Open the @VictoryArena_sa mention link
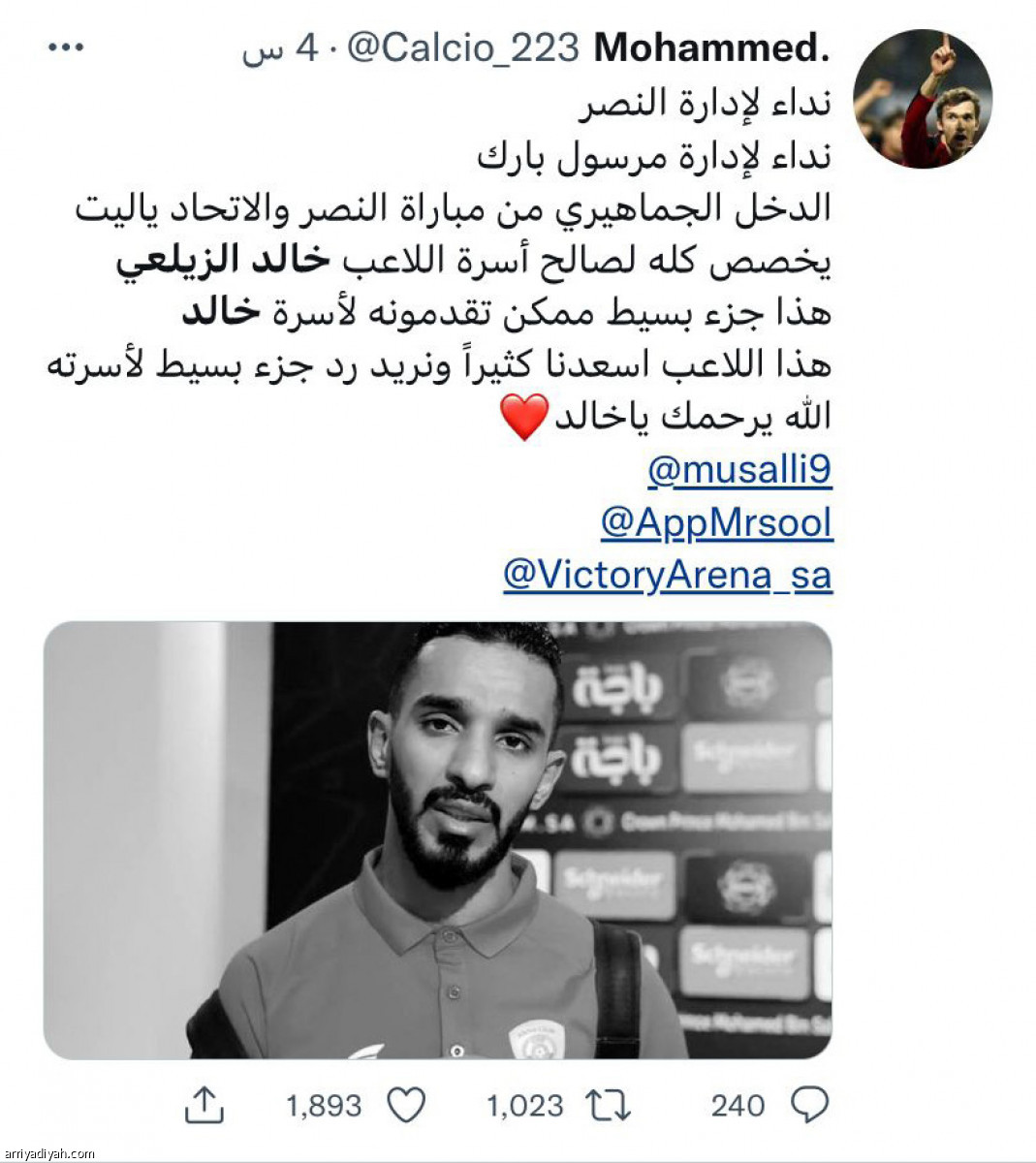The image size is (1036, 1163). click(668, 576)
